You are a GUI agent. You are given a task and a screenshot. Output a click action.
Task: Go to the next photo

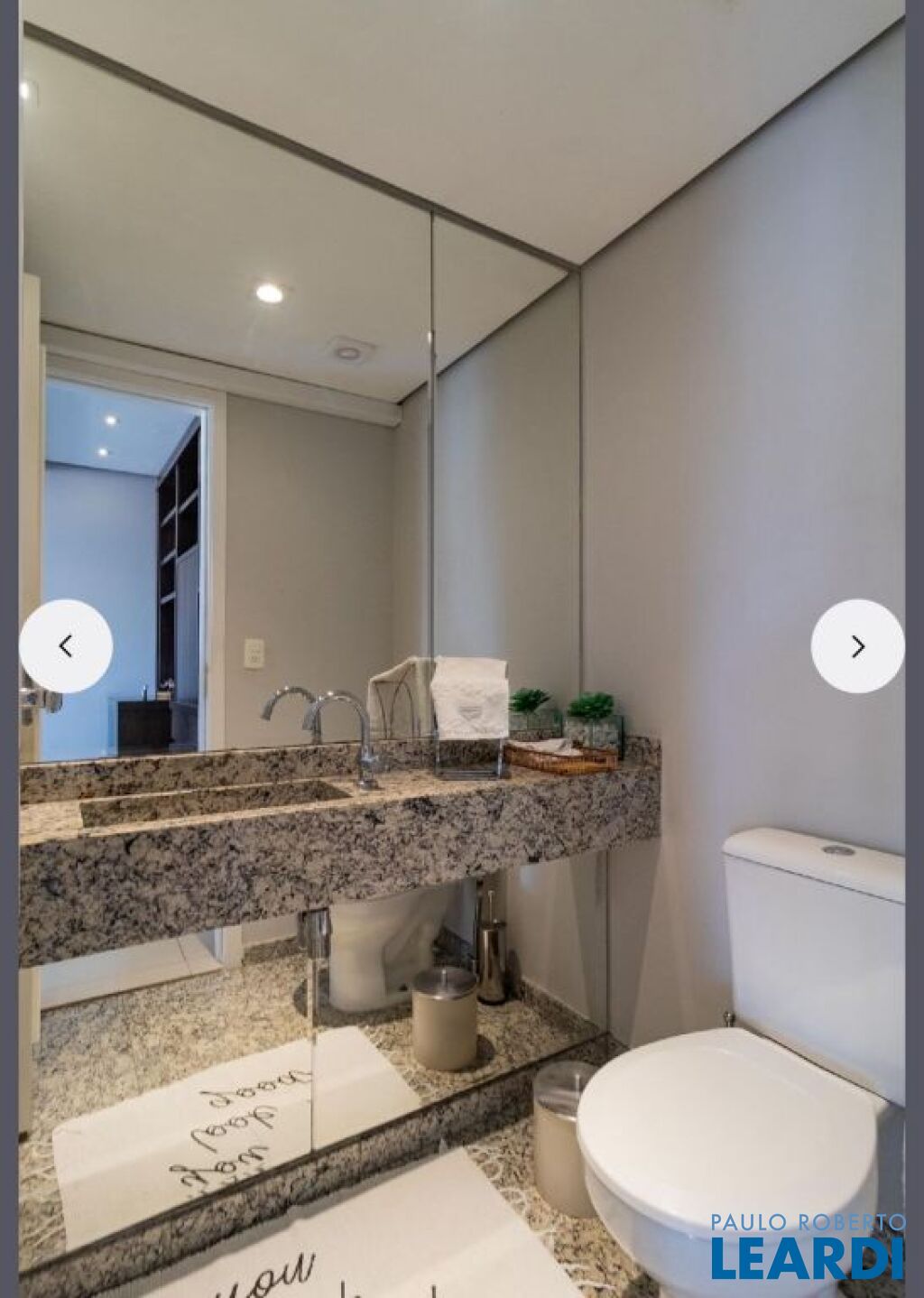coord(857,646)
